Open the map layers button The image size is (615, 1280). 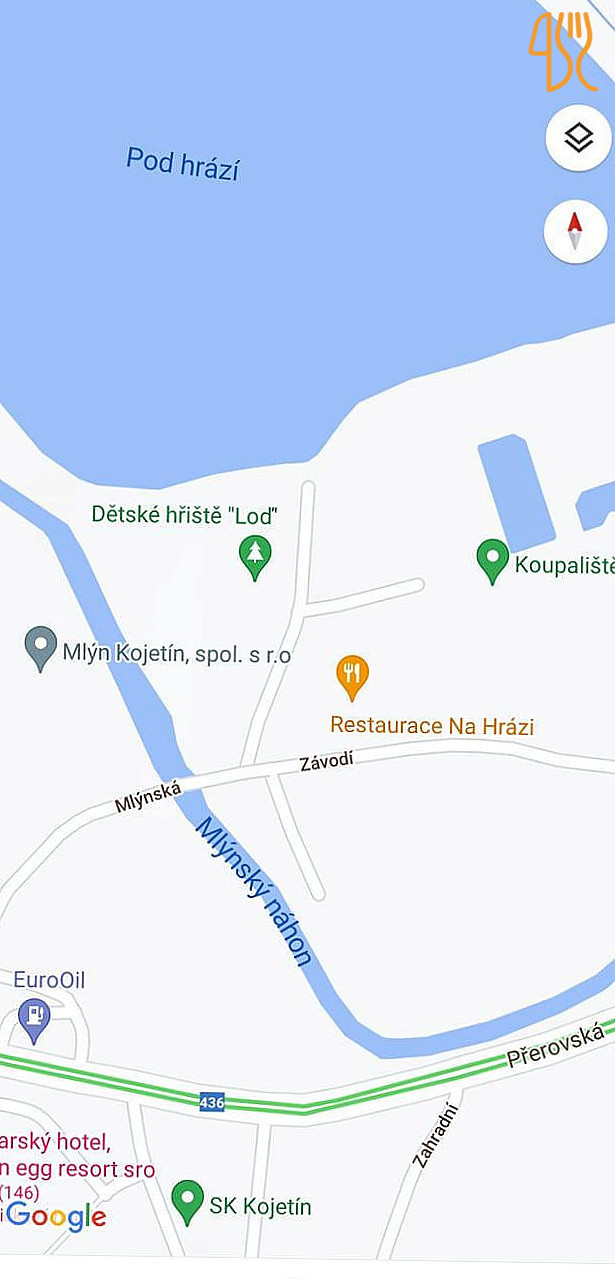coord(578,138)
